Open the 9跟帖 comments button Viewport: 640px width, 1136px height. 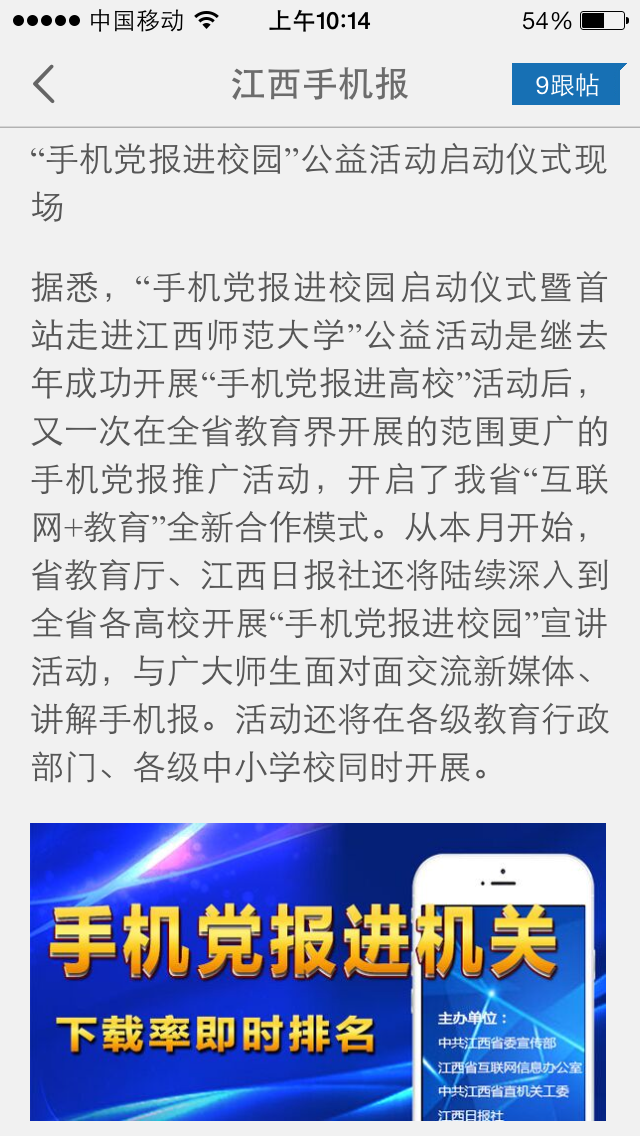pos(566,85)
